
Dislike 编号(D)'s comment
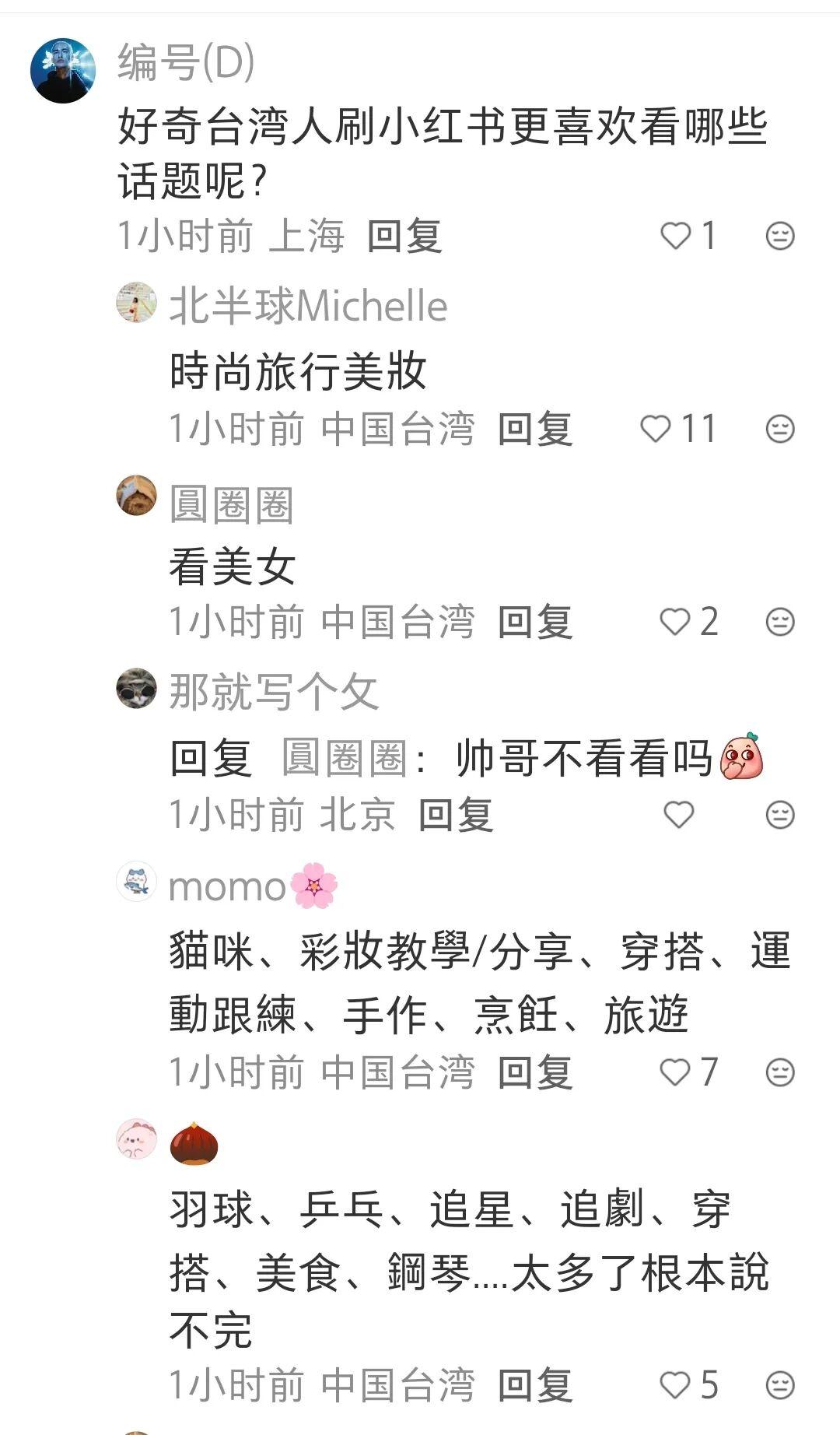tap(780, 236)
